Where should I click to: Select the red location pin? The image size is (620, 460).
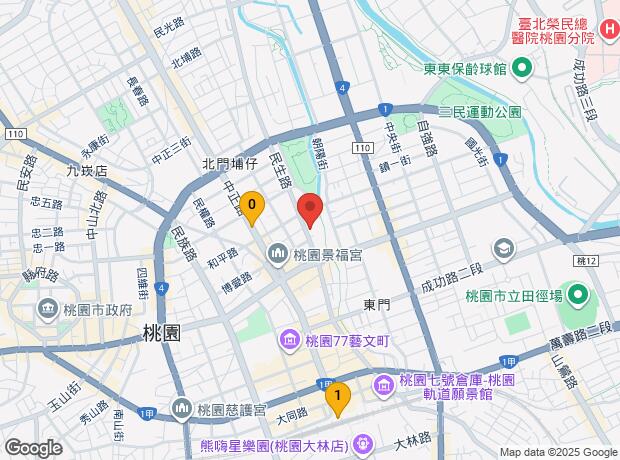point(310,211)
